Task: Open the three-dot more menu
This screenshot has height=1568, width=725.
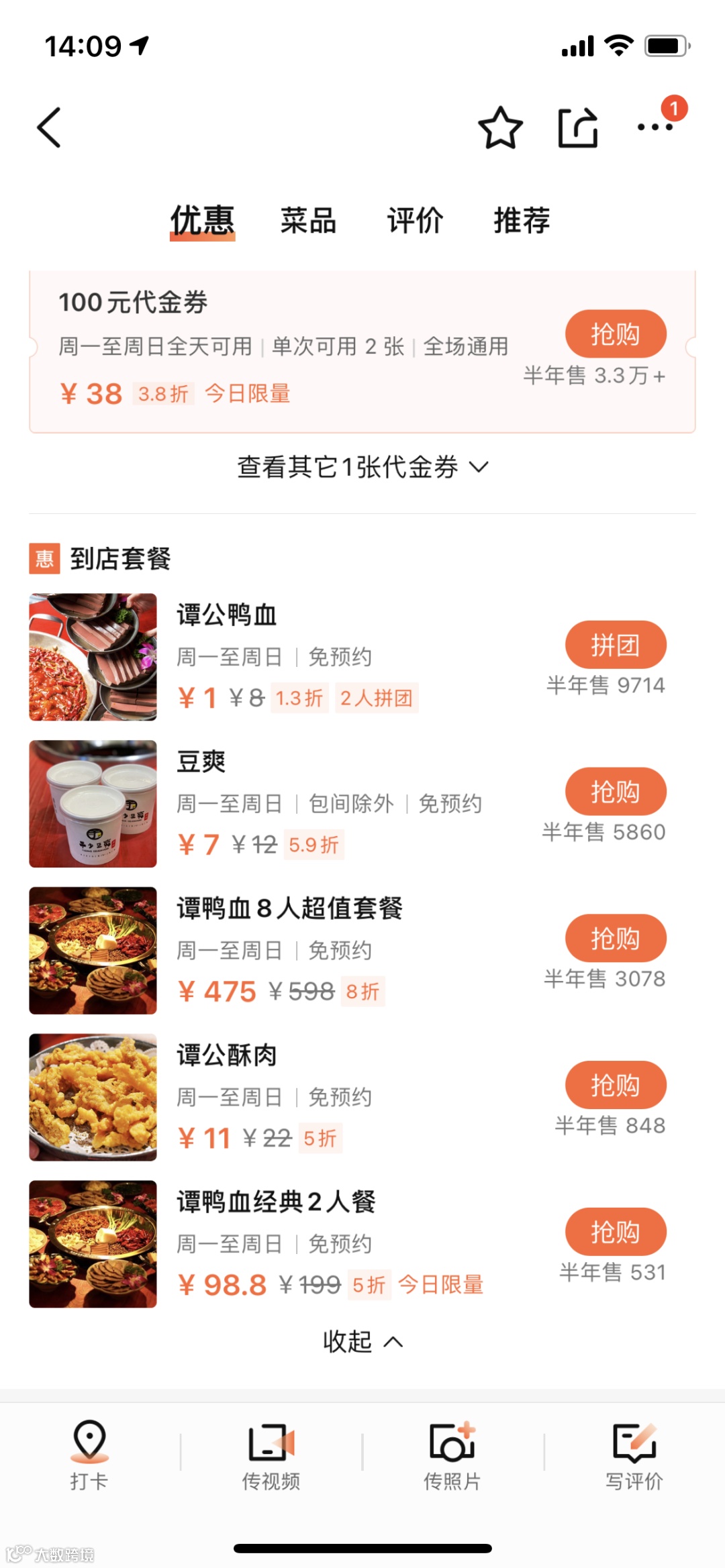Action: pyautogui.click(x=655, y=127)
